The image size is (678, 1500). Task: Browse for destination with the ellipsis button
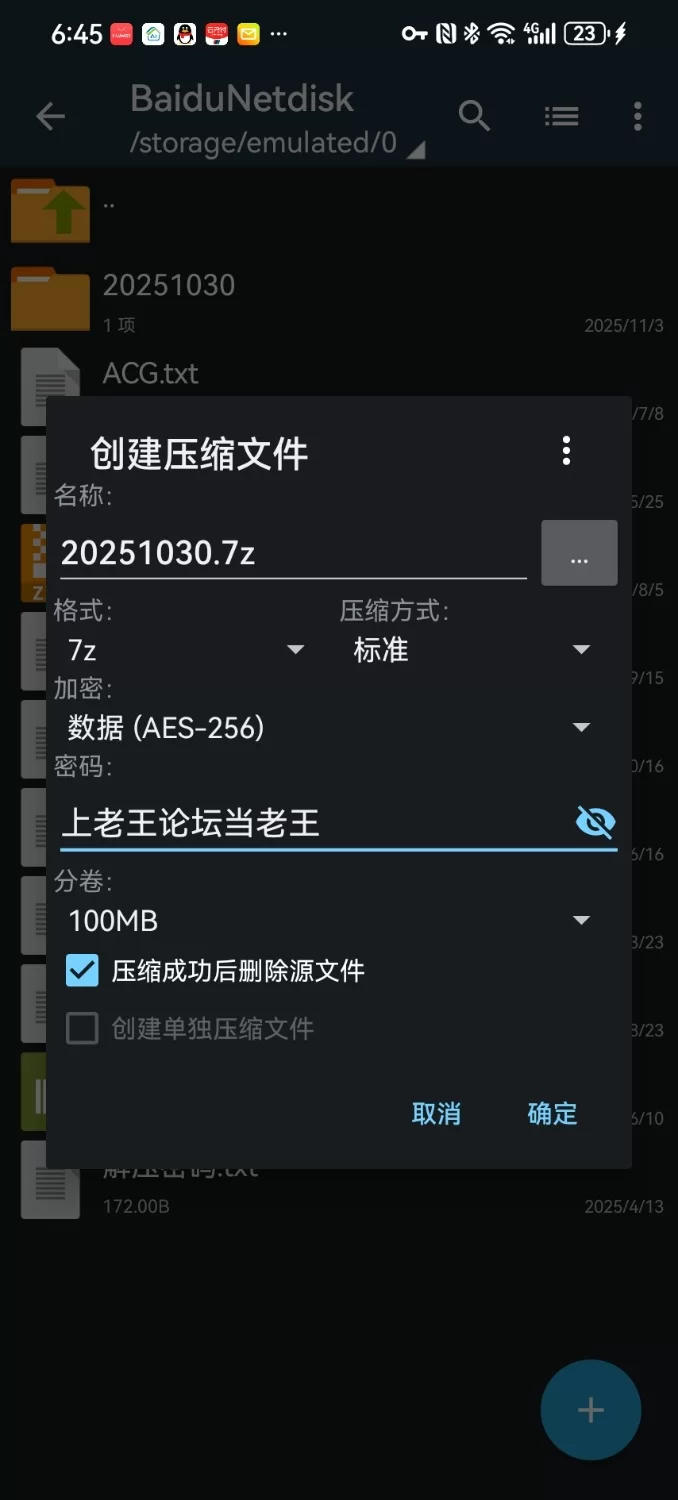(579, 553)
